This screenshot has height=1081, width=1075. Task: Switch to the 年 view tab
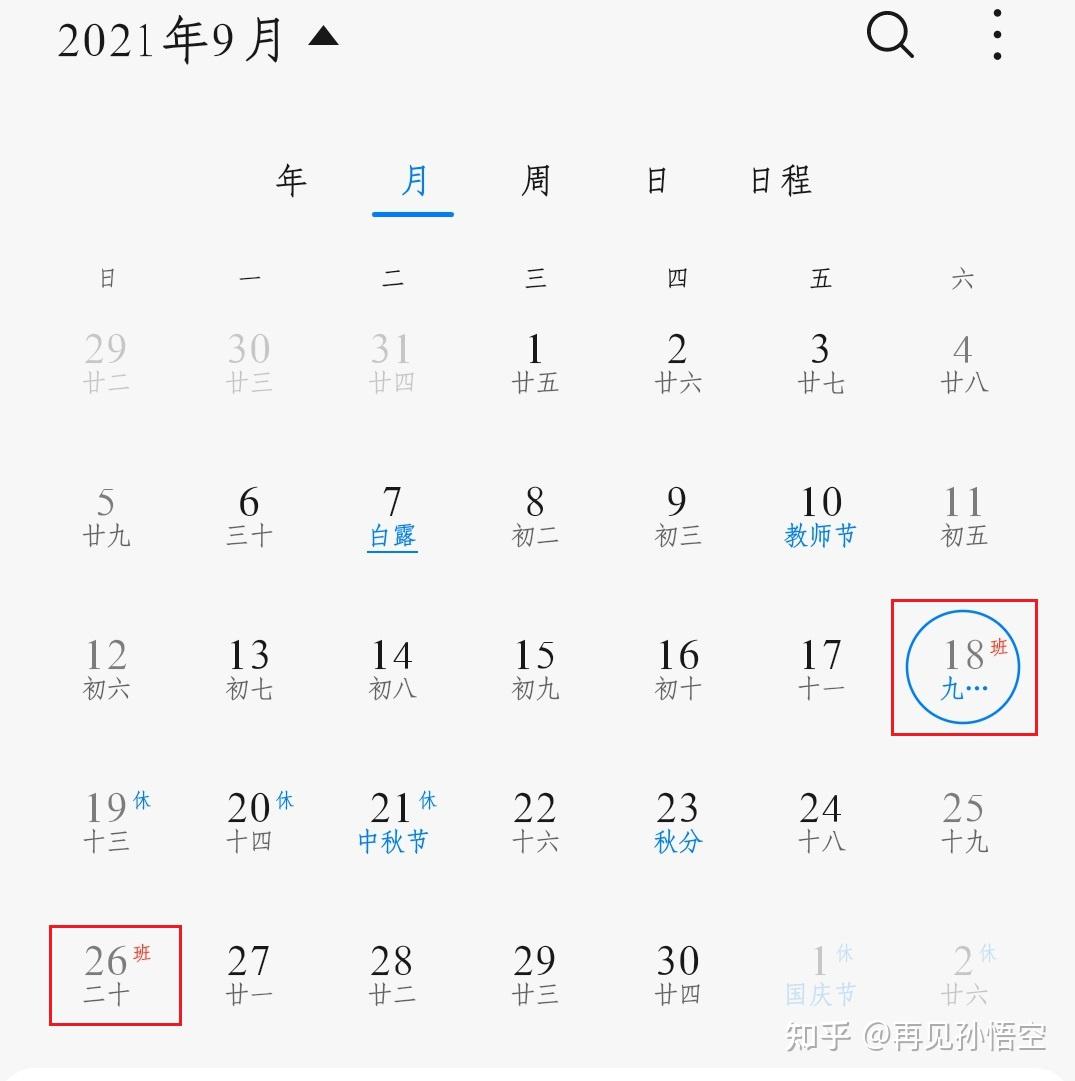coord(291,181)
